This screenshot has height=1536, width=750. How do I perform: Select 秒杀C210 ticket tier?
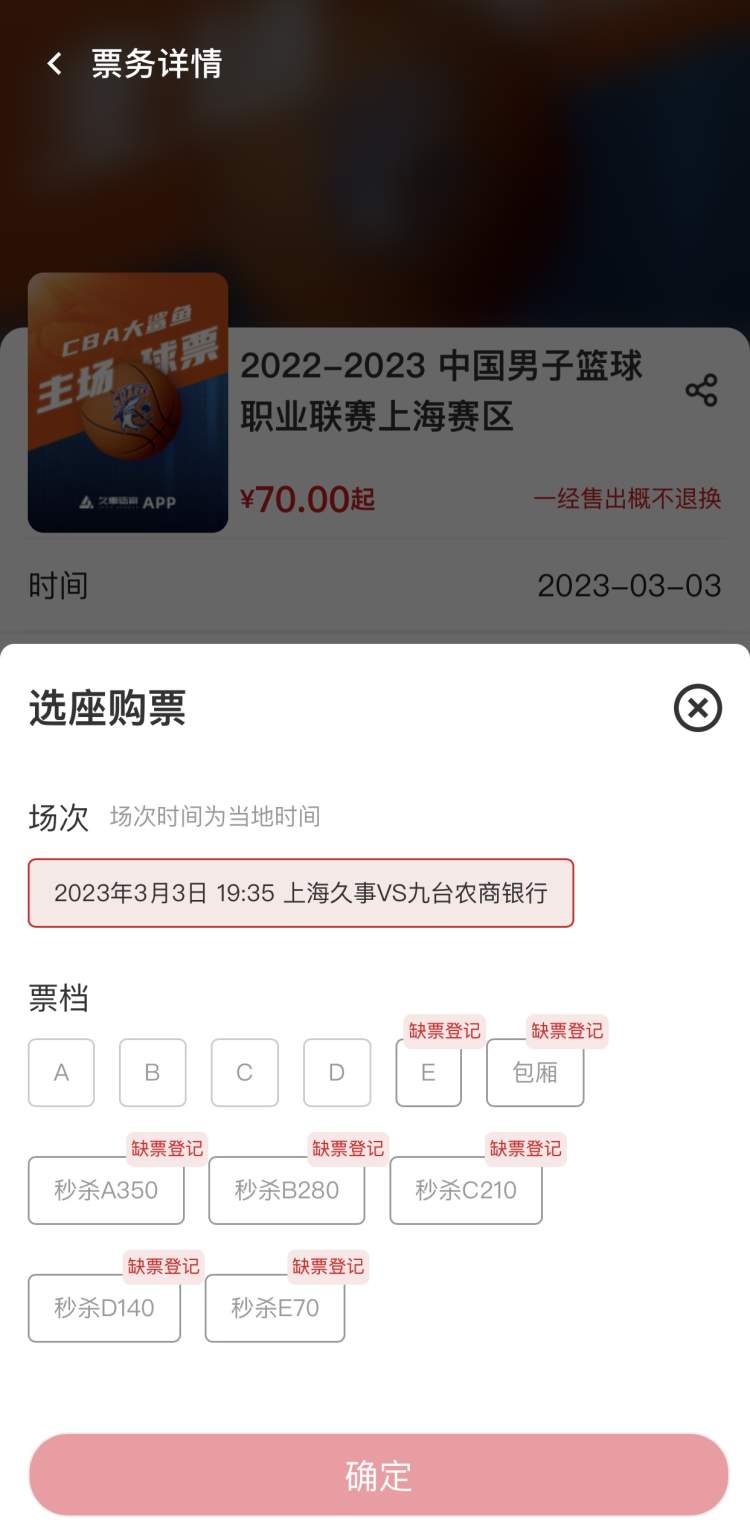coord(466,1190)
